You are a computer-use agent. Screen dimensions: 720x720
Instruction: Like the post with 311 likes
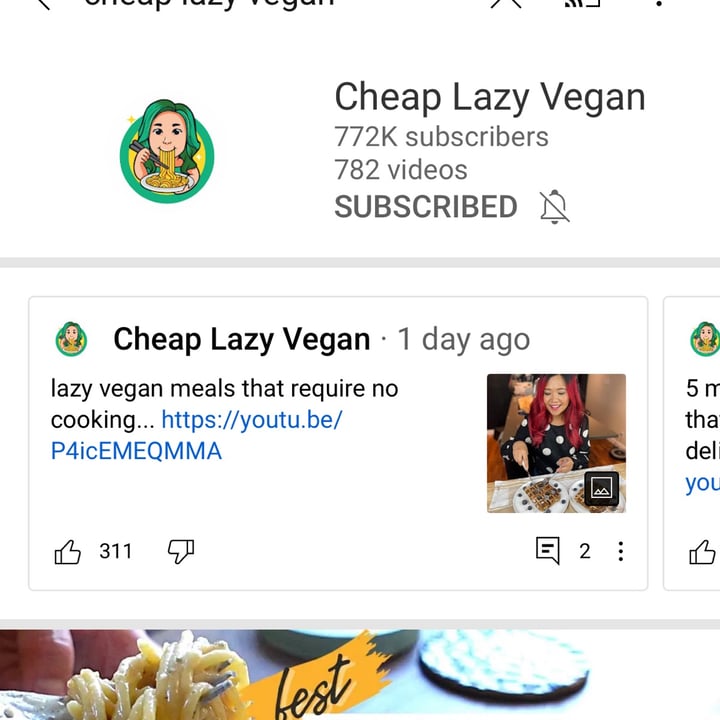(x=68, y=551)
